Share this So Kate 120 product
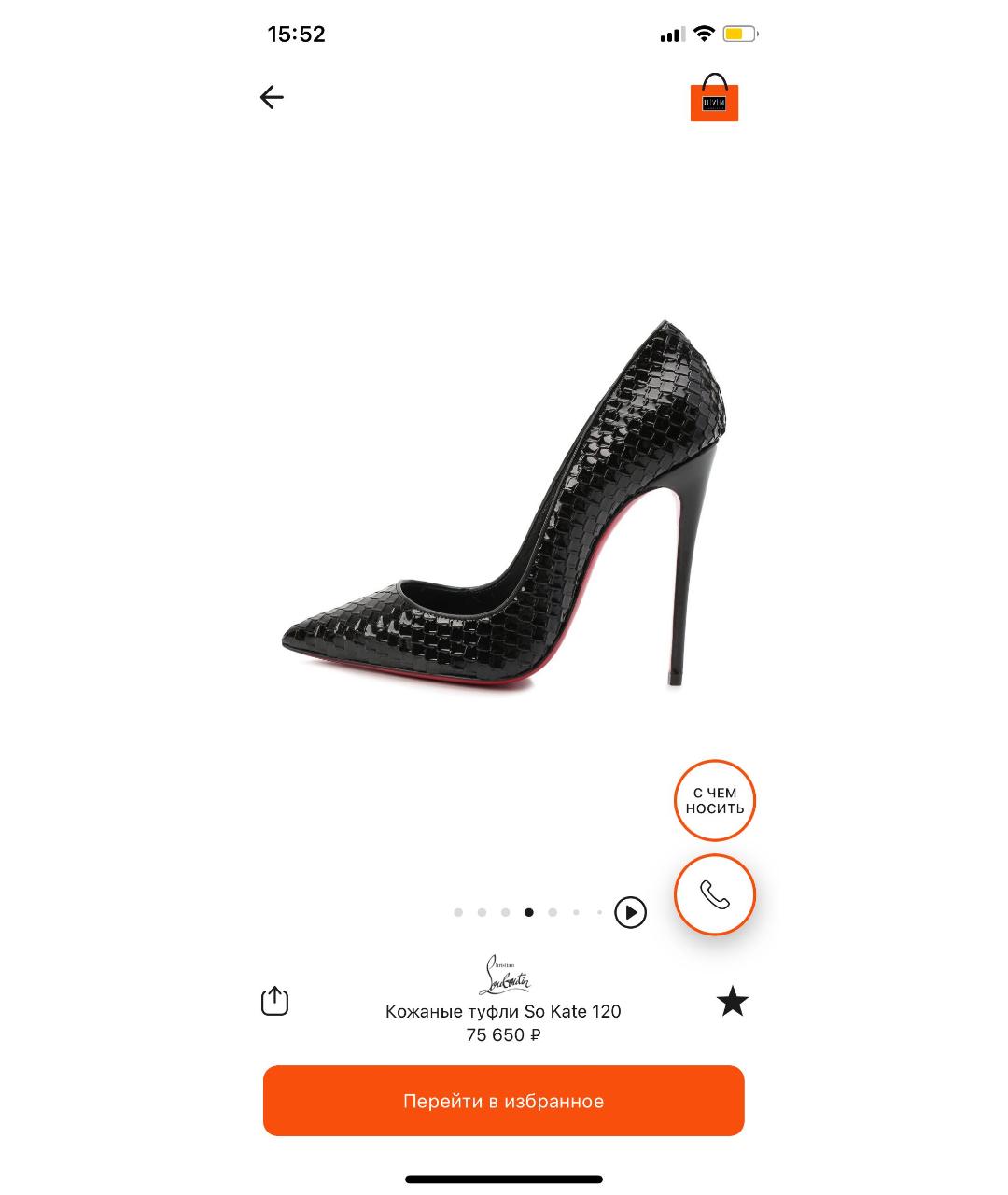 274,1001
